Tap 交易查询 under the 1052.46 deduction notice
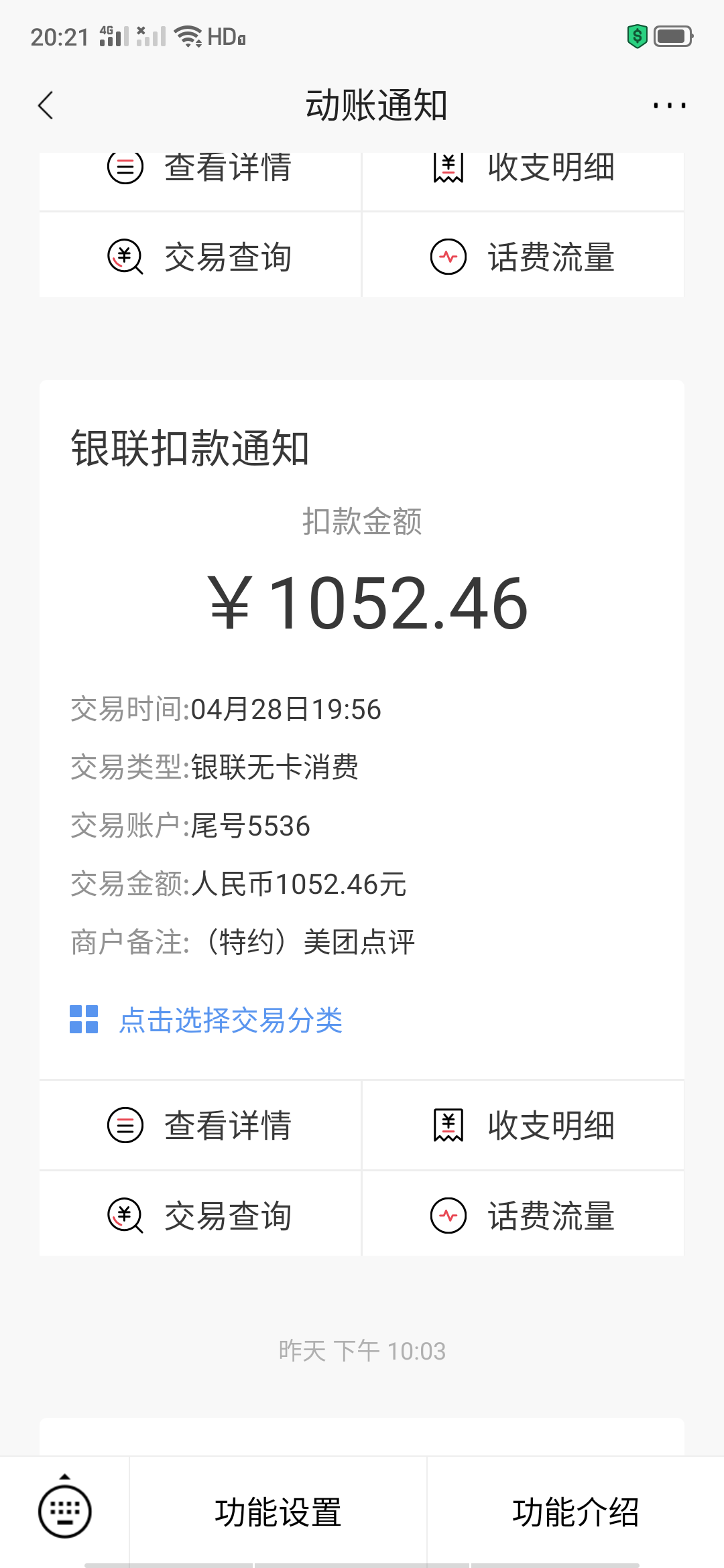The width and height of the screenshot is (724, 1568). coord(200,1216)
